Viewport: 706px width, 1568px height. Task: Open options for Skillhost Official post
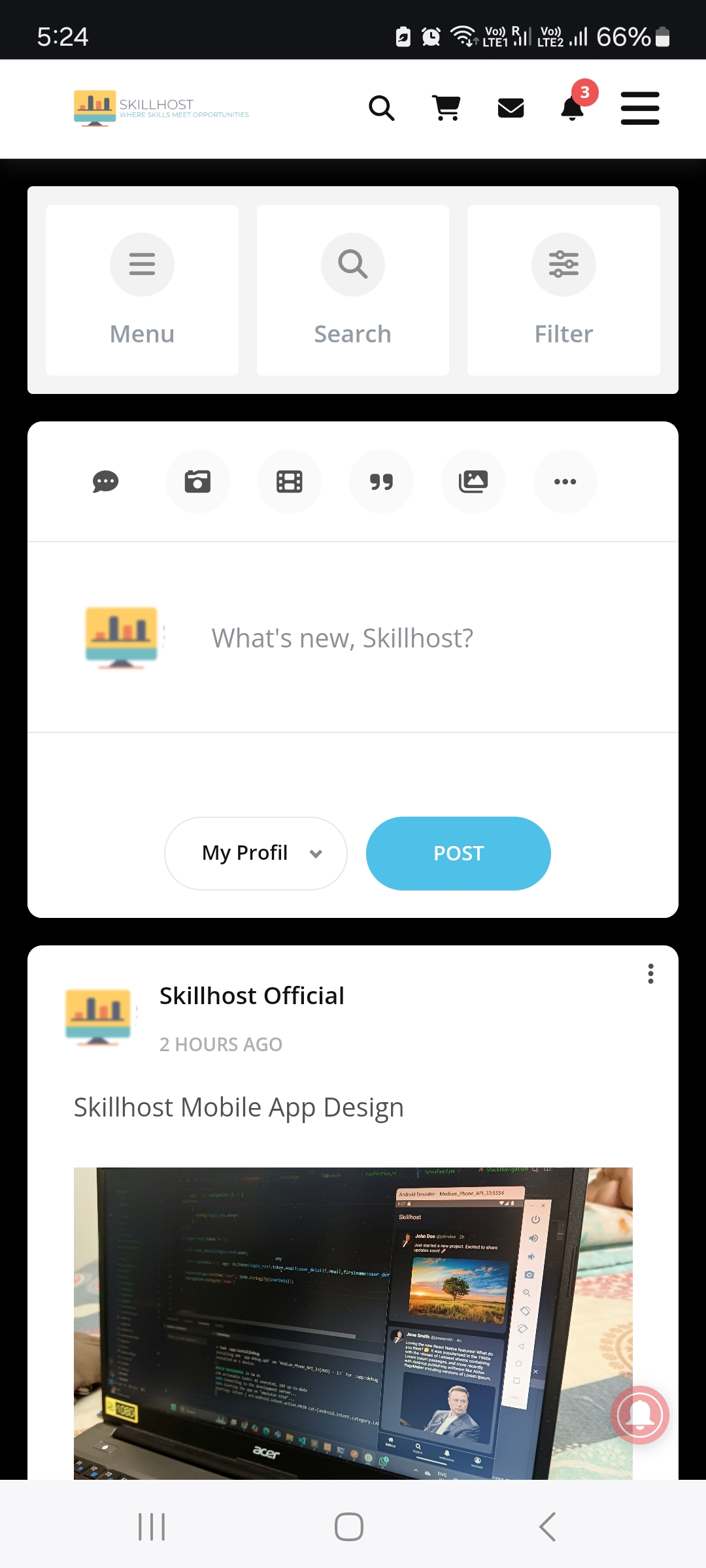coord(650,973)
